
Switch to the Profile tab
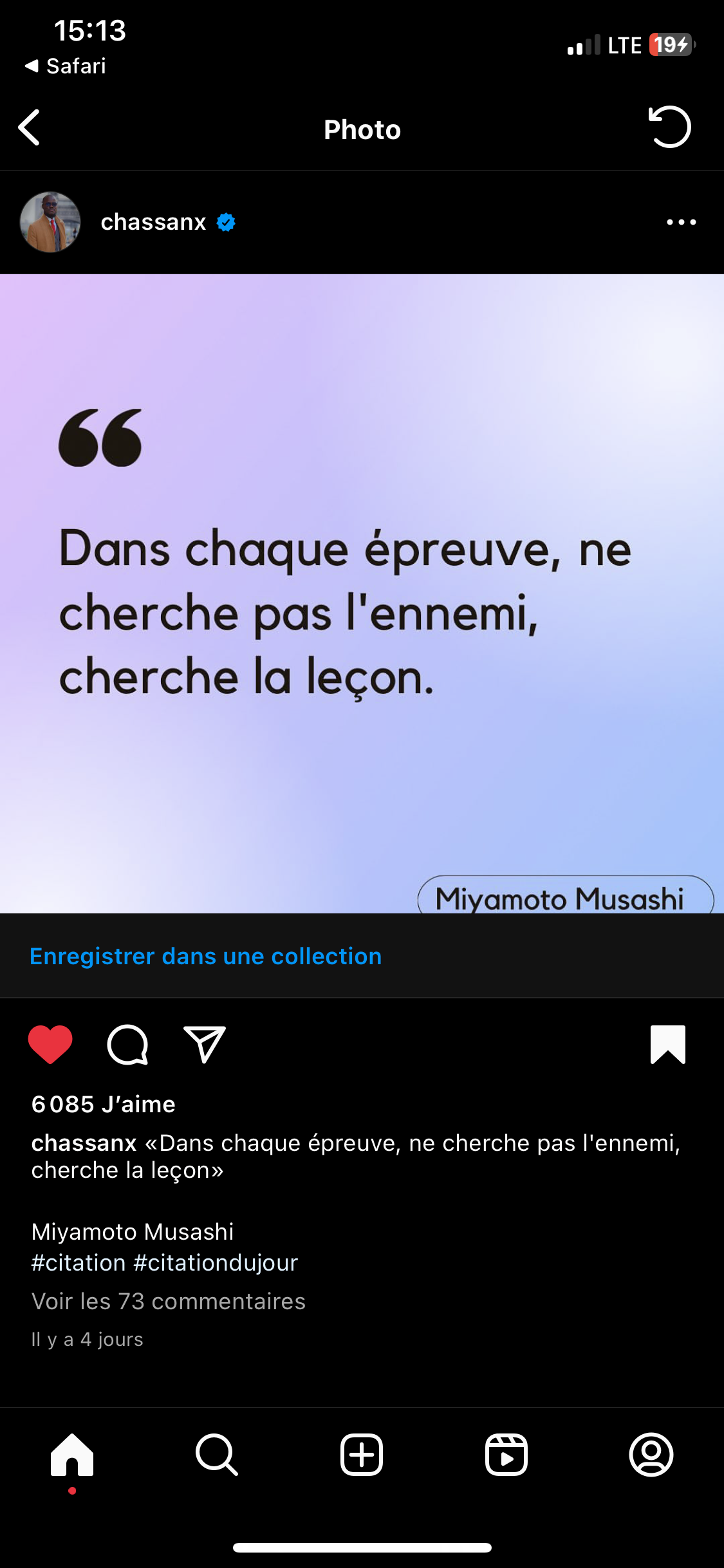point(651,1454)
